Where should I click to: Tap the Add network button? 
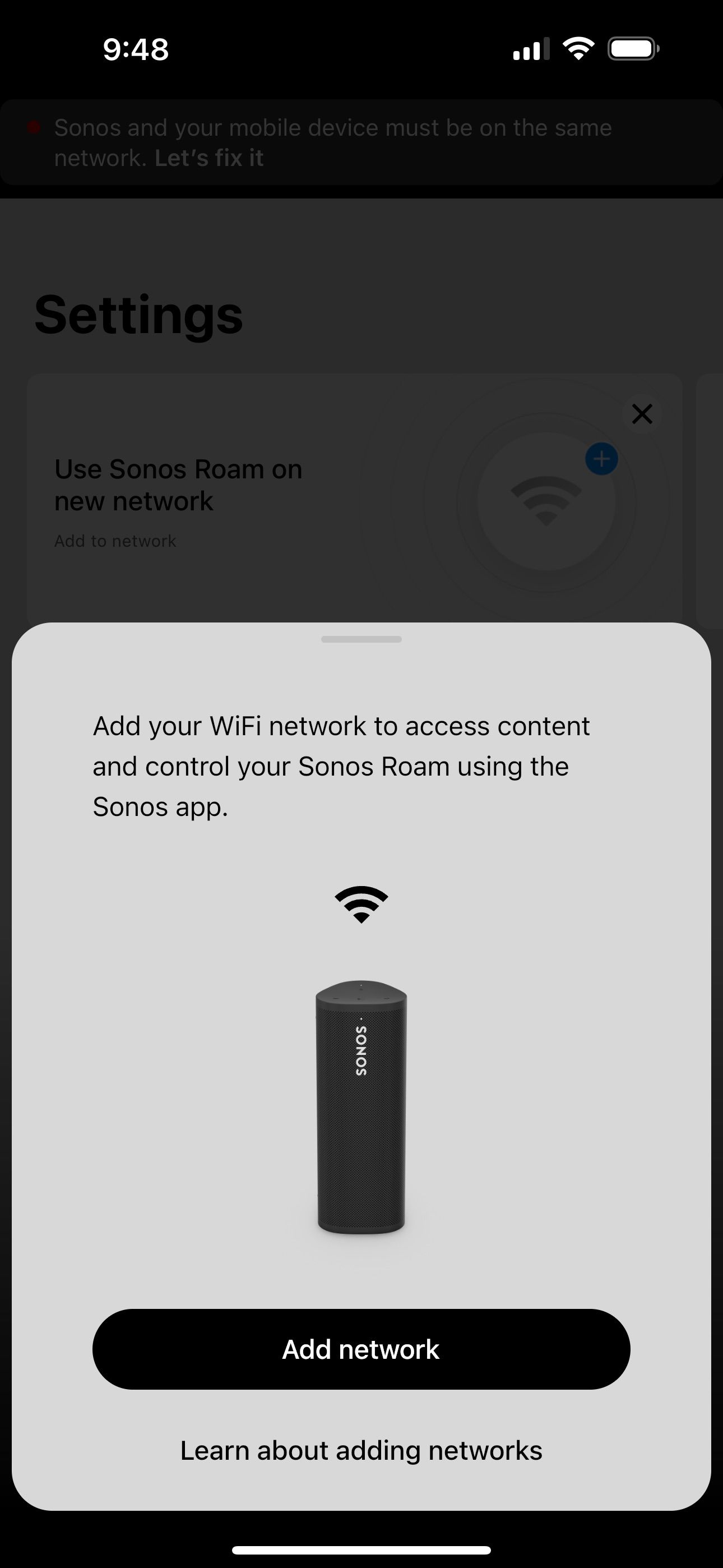point(361,1349)
